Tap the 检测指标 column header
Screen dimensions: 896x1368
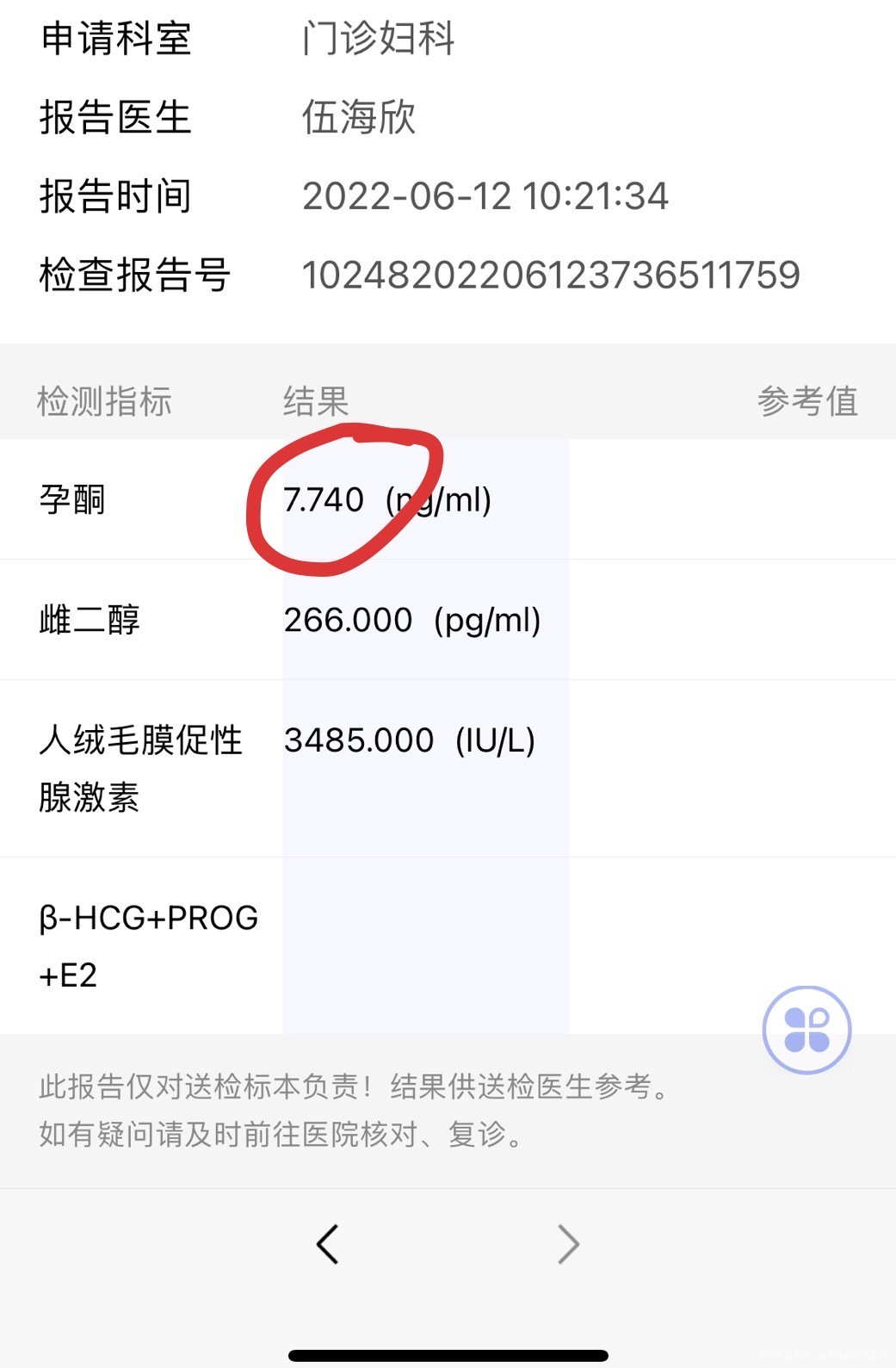[x=104, y=401]
